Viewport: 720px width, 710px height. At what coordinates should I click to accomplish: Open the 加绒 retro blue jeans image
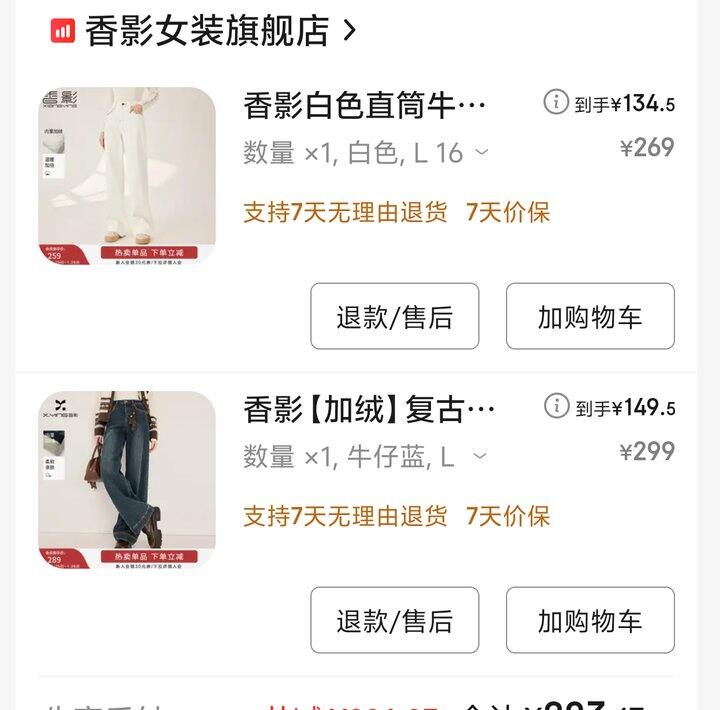[127, 480]
